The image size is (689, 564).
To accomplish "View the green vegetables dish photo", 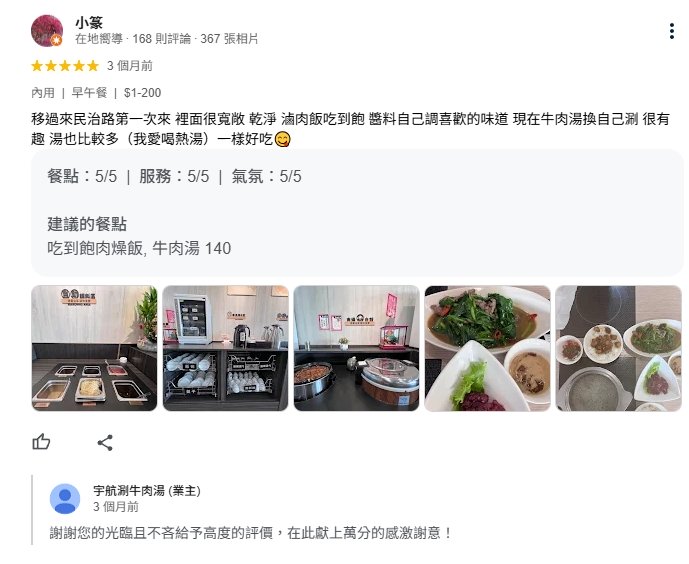I will tap(487, 348).
